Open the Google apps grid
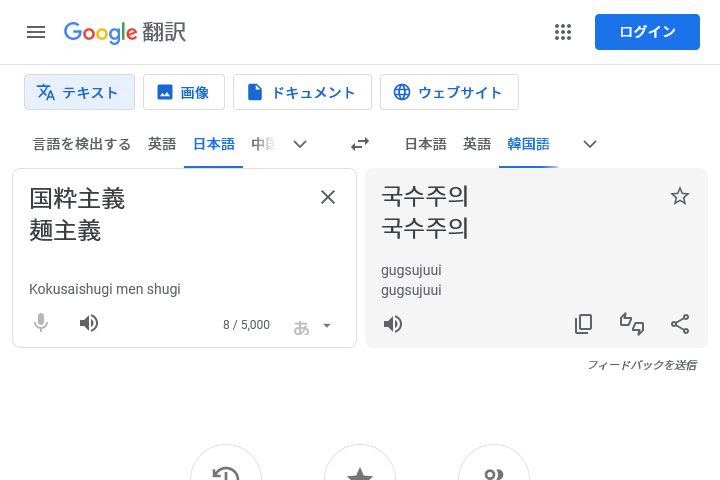This screenshot has height=480, width=720. coord(563,32)
